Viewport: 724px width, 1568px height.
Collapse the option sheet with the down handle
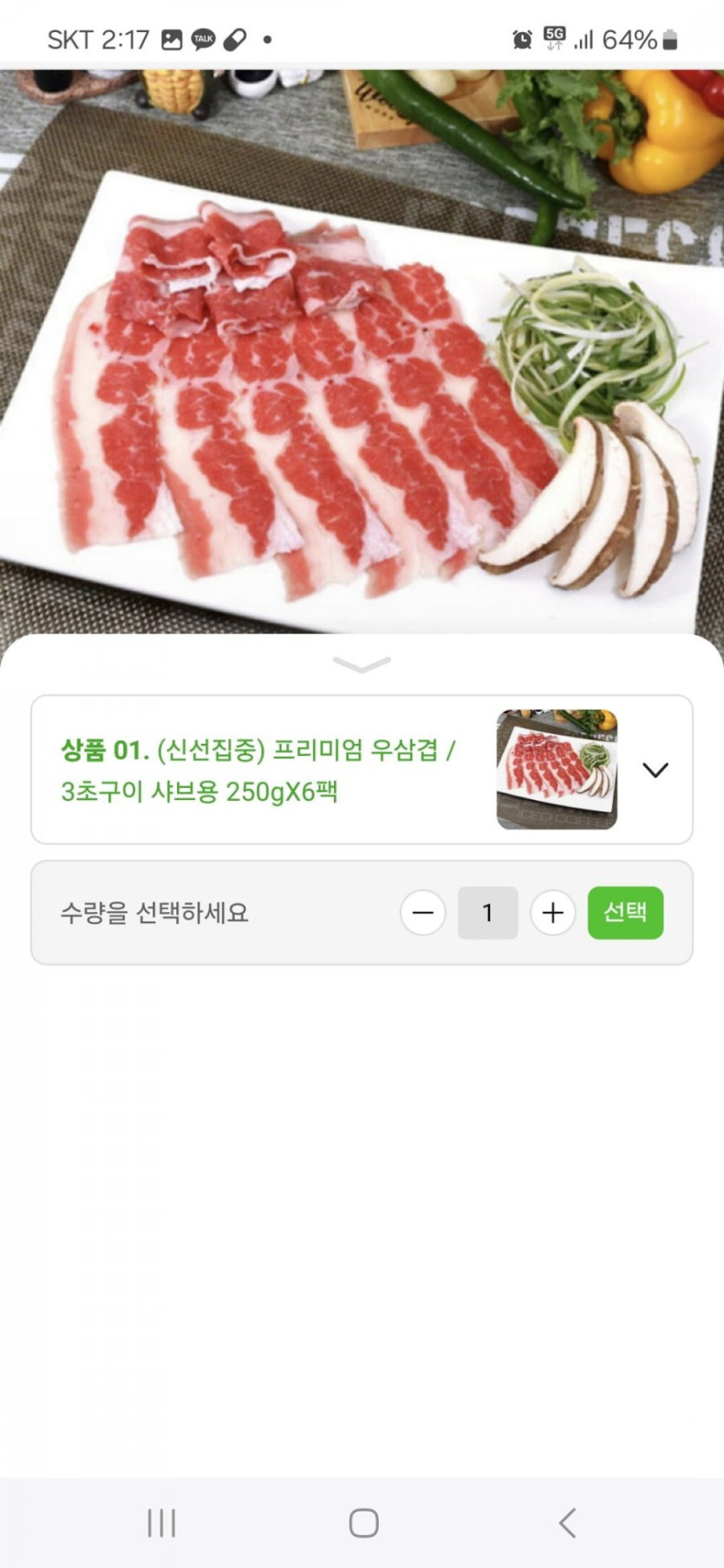[x=362, y=665]
